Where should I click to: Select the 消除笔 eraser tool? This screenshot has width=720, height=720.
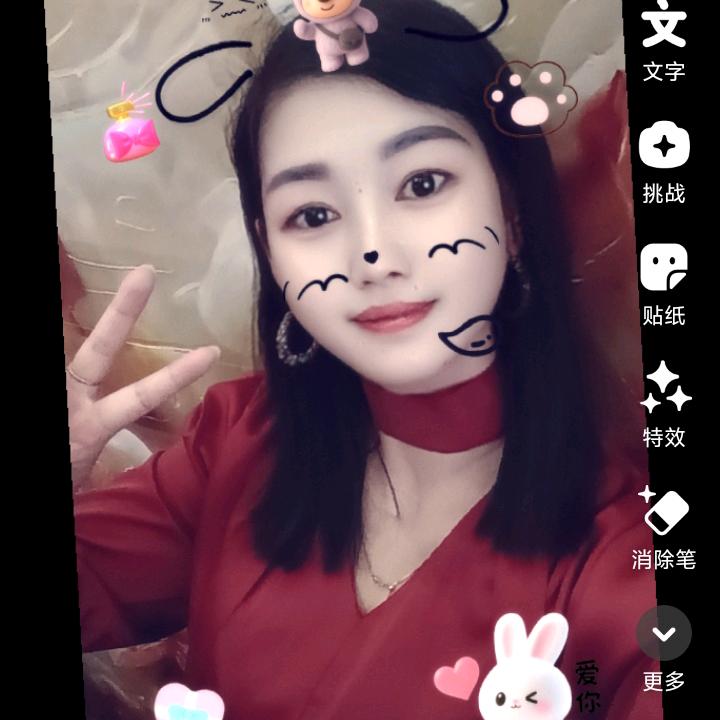point(664,528)
